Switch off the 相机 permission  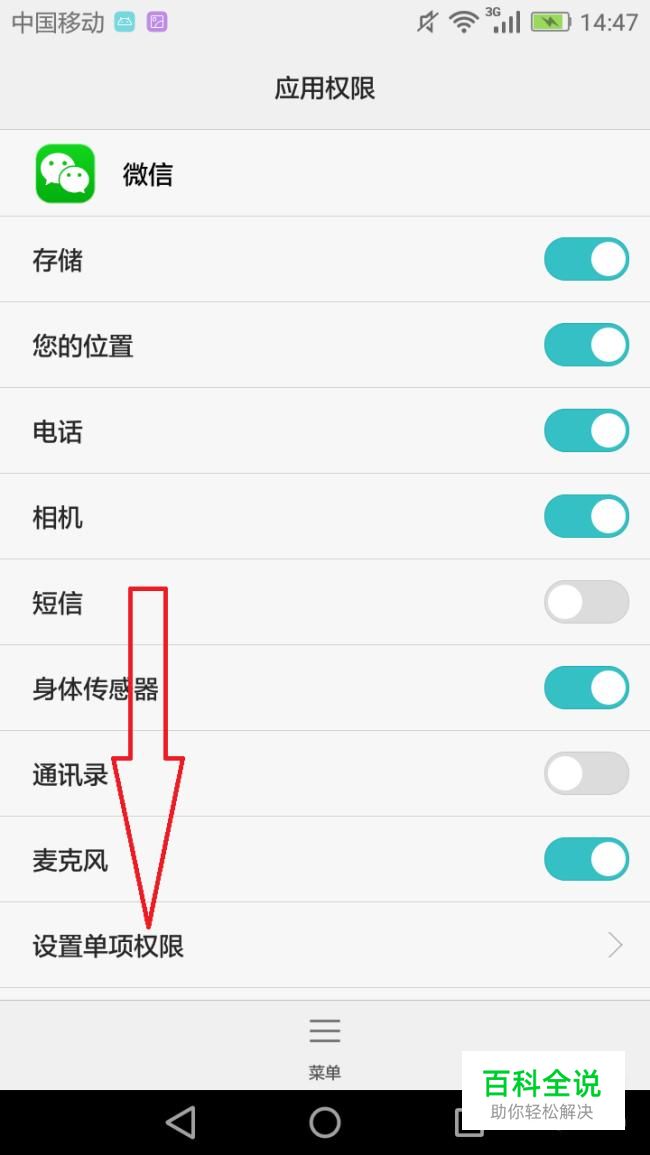587,516
